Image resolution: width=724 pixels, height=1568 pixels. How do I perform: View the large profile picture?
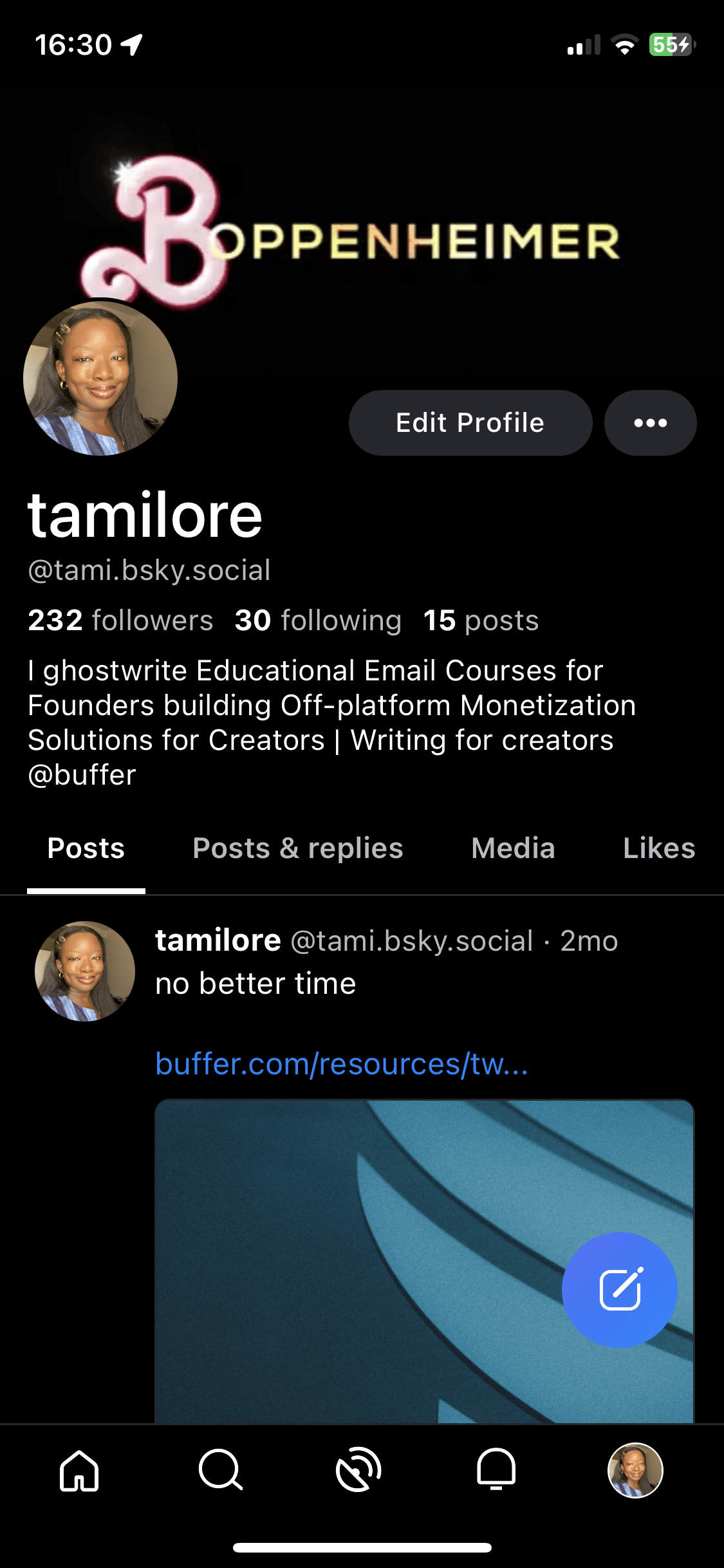pos(100,378)
